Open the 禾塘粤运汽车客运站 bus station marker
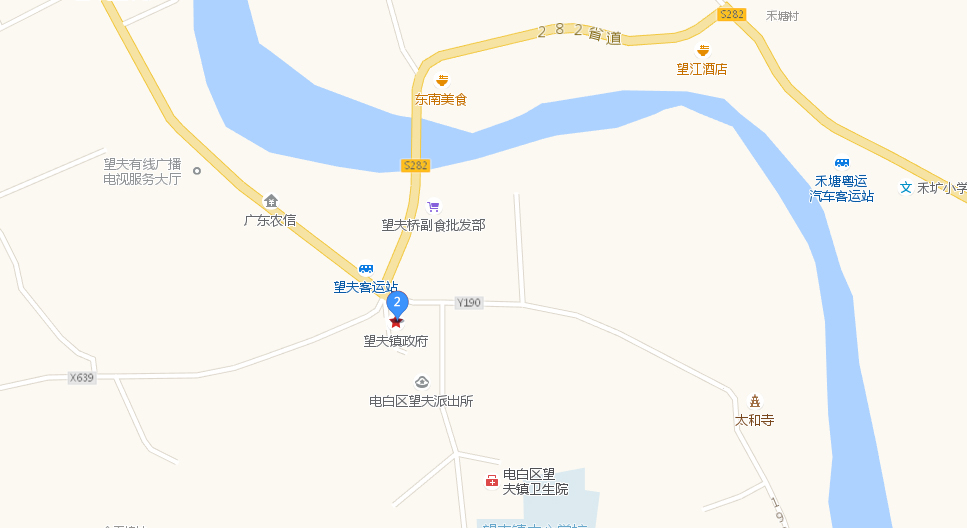Viewport: 967px width, 528px height. point(842,163)
